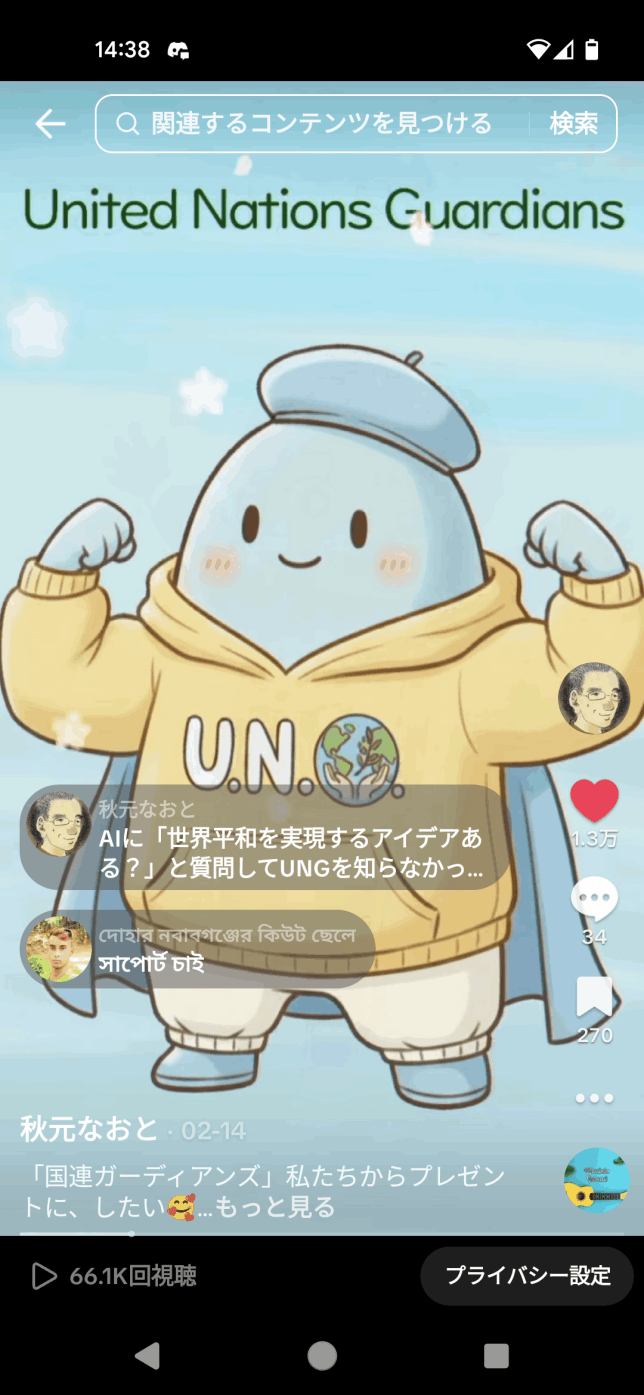Tap the 検索 search button

pos(574,123)
